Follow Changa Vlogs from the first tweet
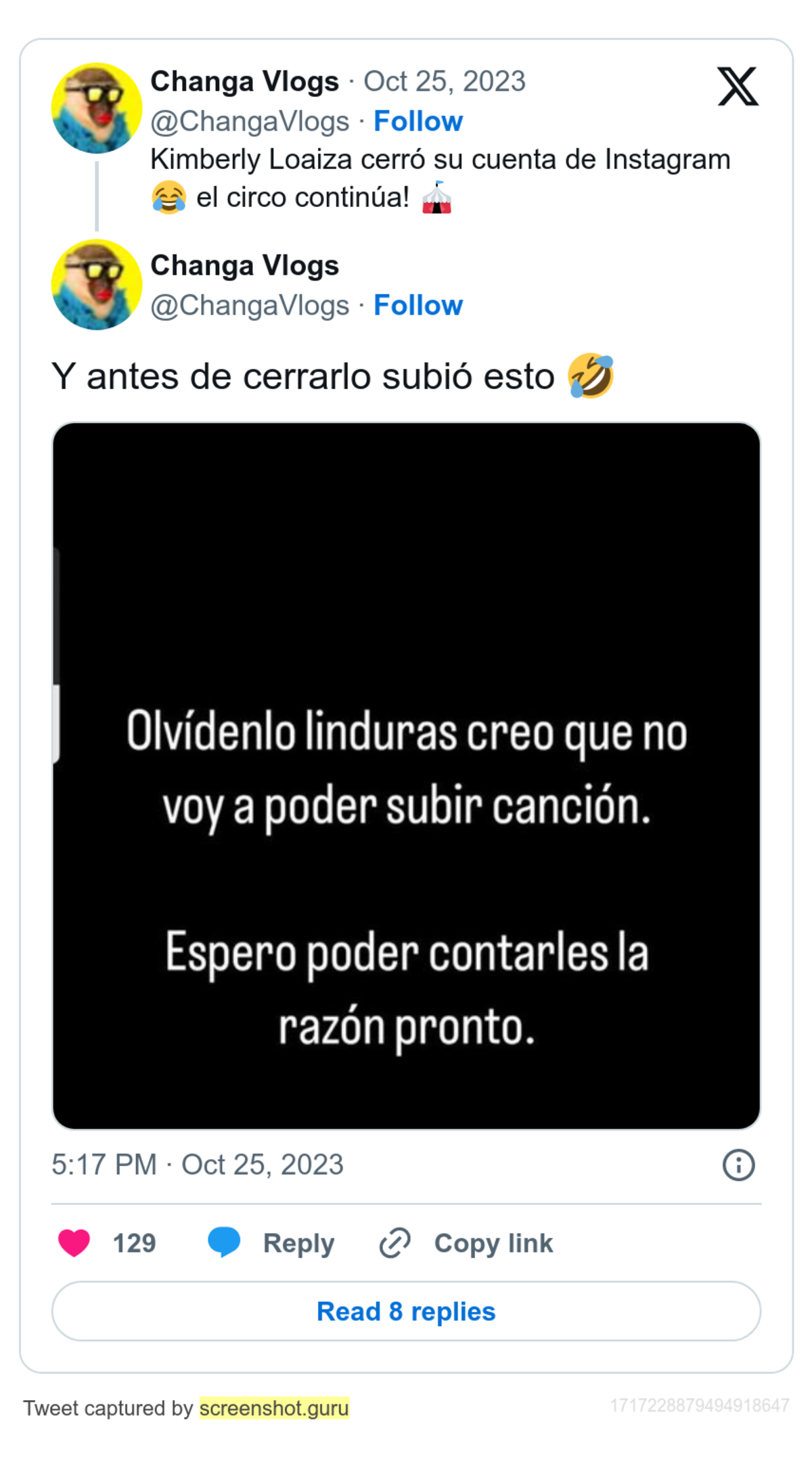Image resolution: width=812 pixels, height=1461 pixels. pos(418,122)
